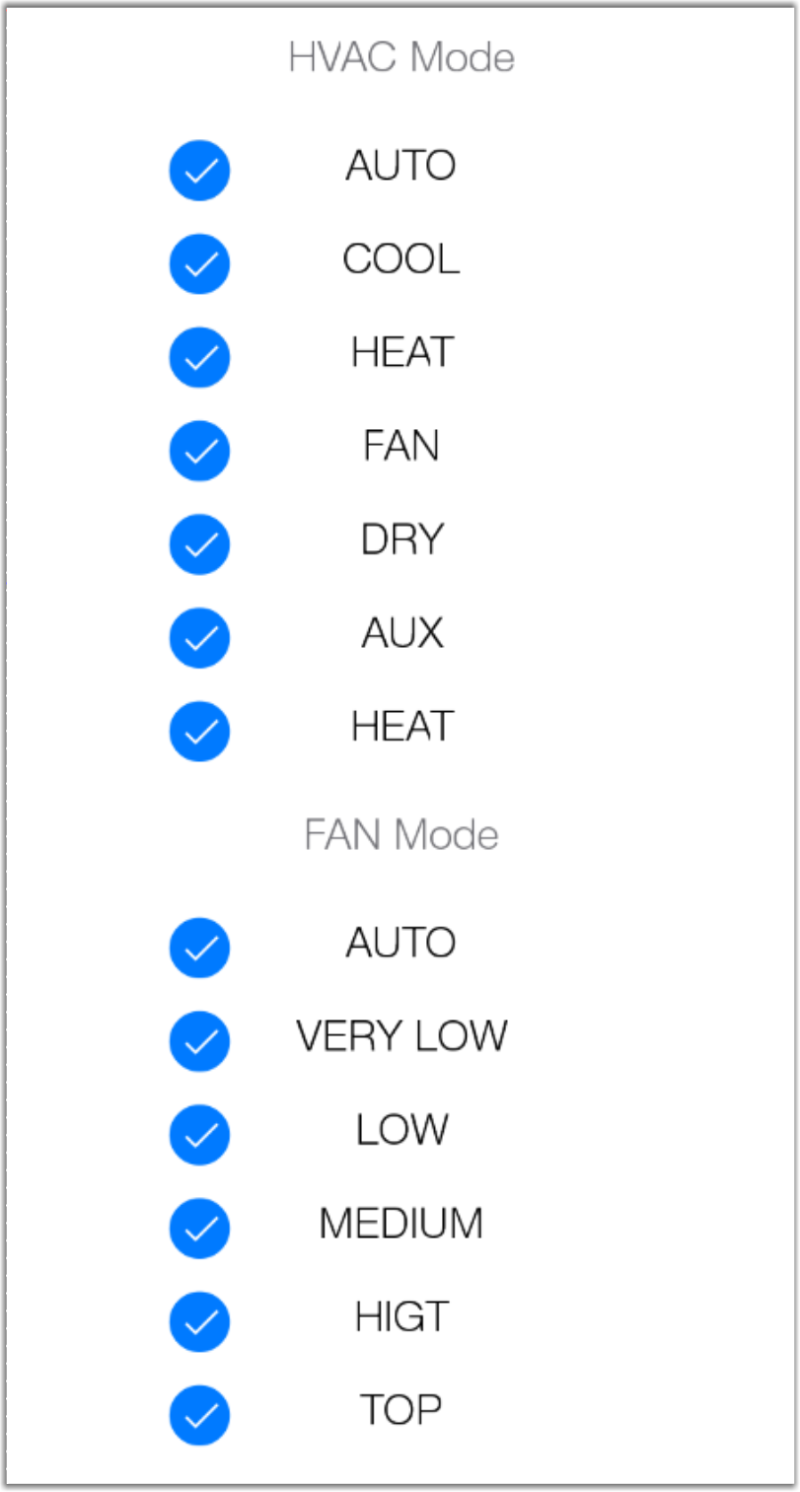Toggle the COOL mode checkbox
The width and height of the screenshot is (800, 1492).
(x=200, y=264)
